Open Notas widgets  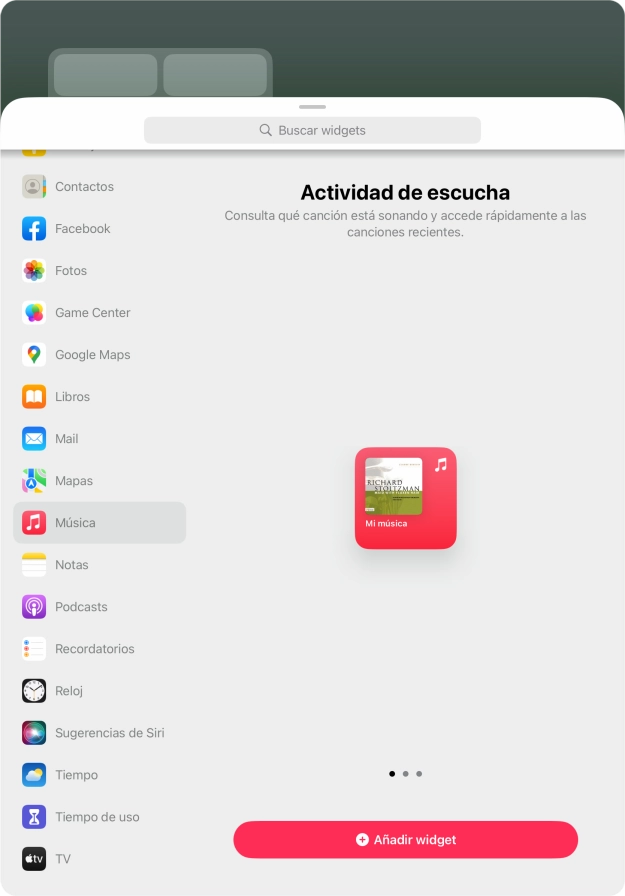coord(72,565)
